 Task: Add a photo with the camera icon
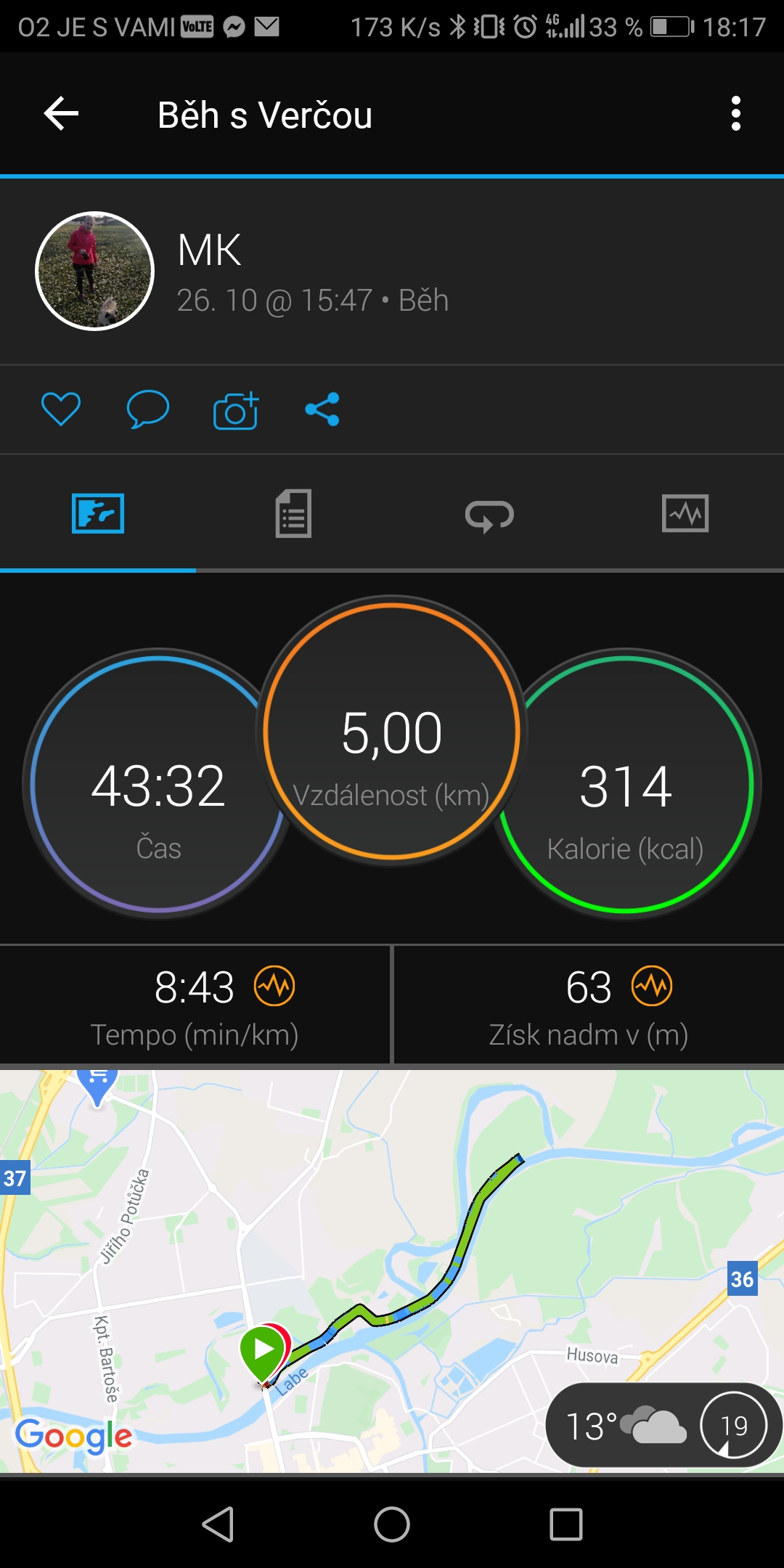236,410
